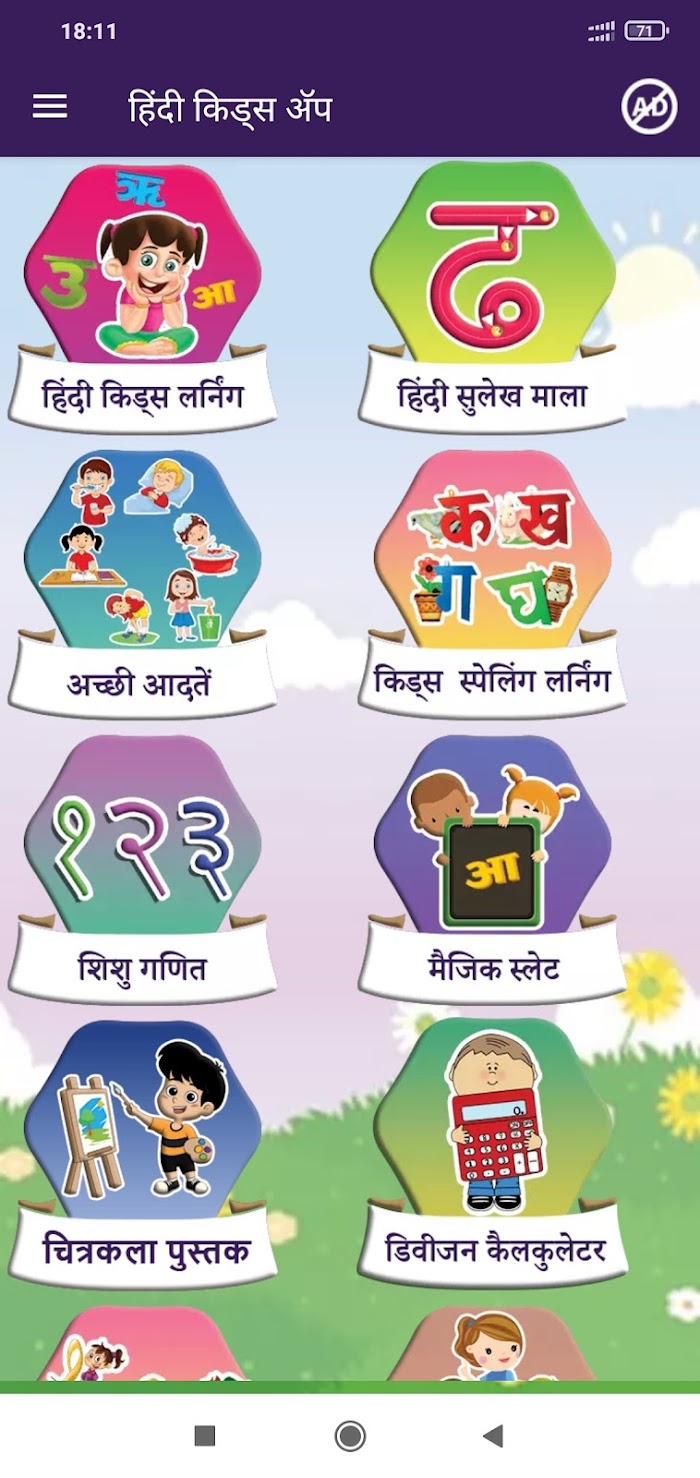Open हिंदी किड्स लर्निंग tile
The height and width of the screenshot is (1478, 700).
142,298
